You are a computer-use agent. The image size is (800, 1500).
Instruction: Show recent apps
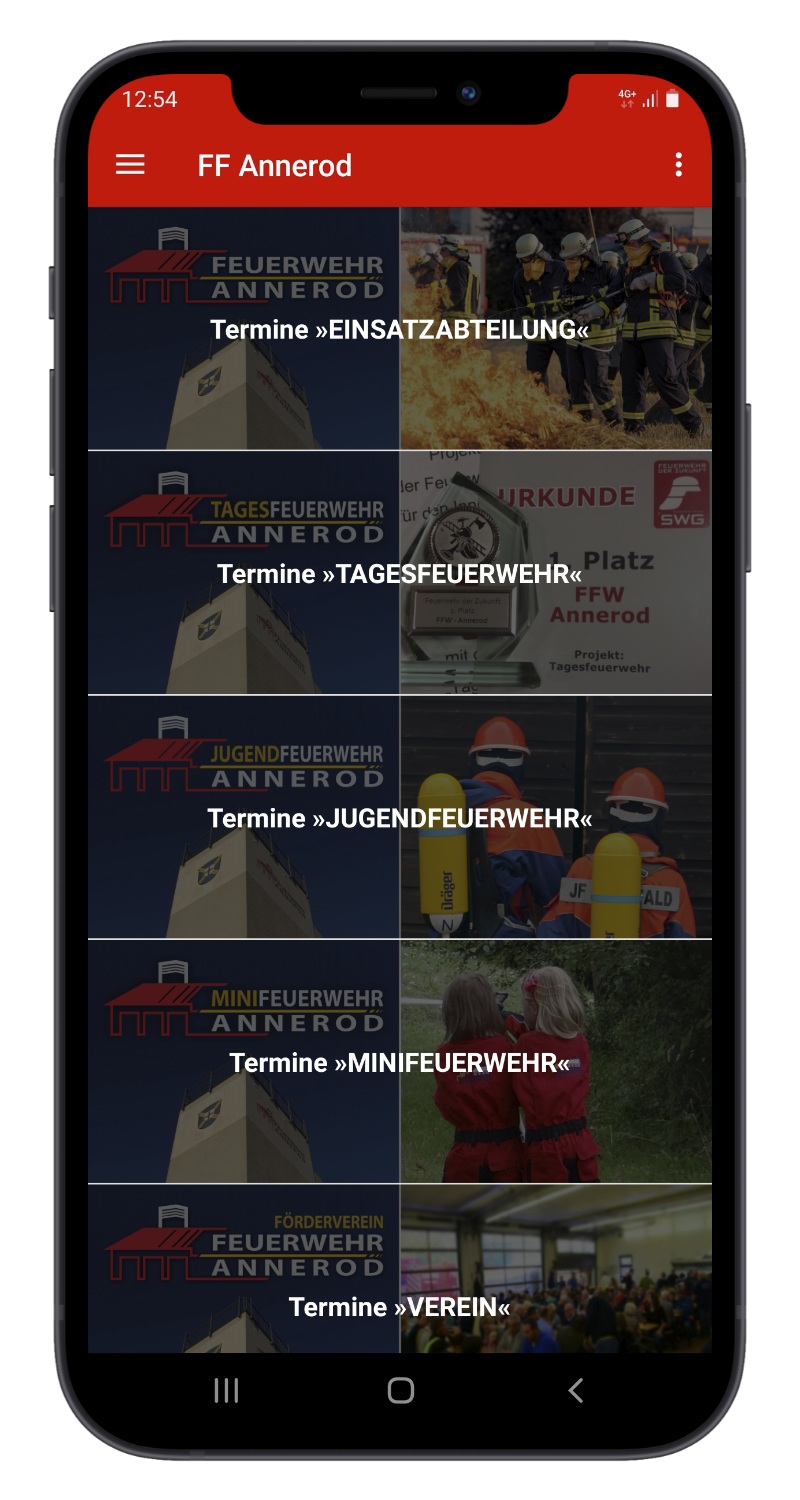227,1390
